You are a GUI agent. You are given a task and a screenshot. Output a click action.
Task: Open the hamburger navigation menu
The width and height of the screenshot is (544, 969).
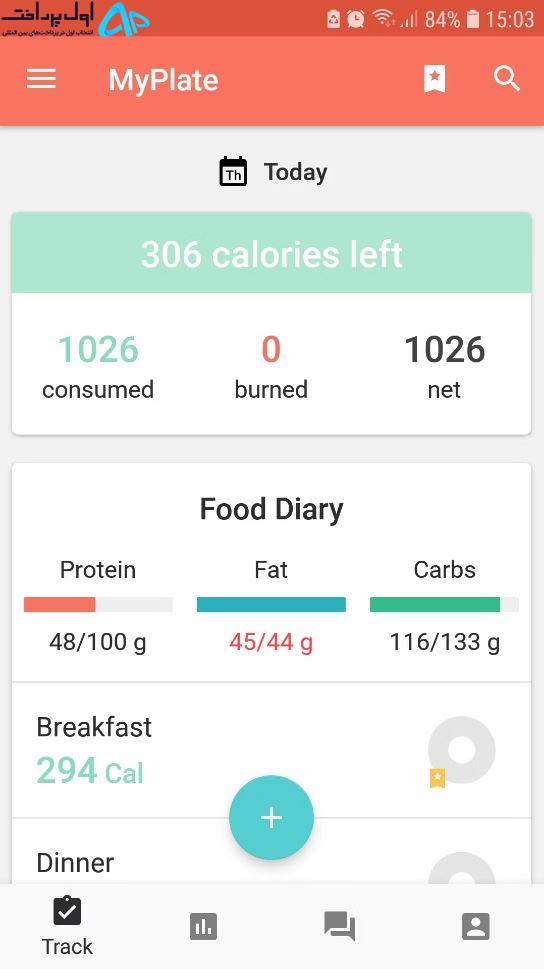(41, 79)
